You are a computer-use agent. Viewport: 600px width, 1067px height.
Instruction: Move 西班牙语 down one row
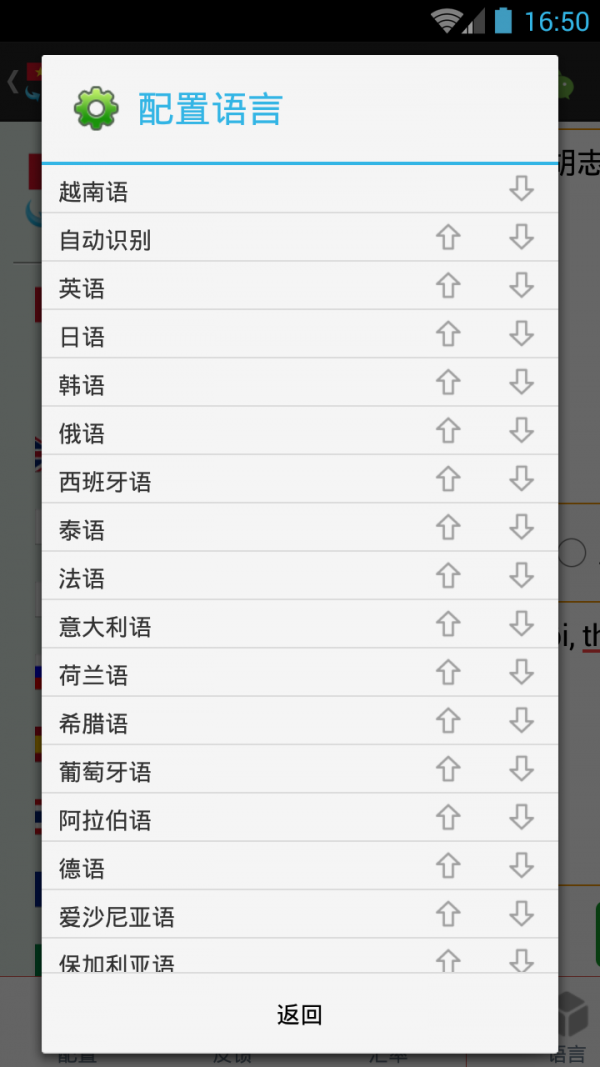pos(521,479)
